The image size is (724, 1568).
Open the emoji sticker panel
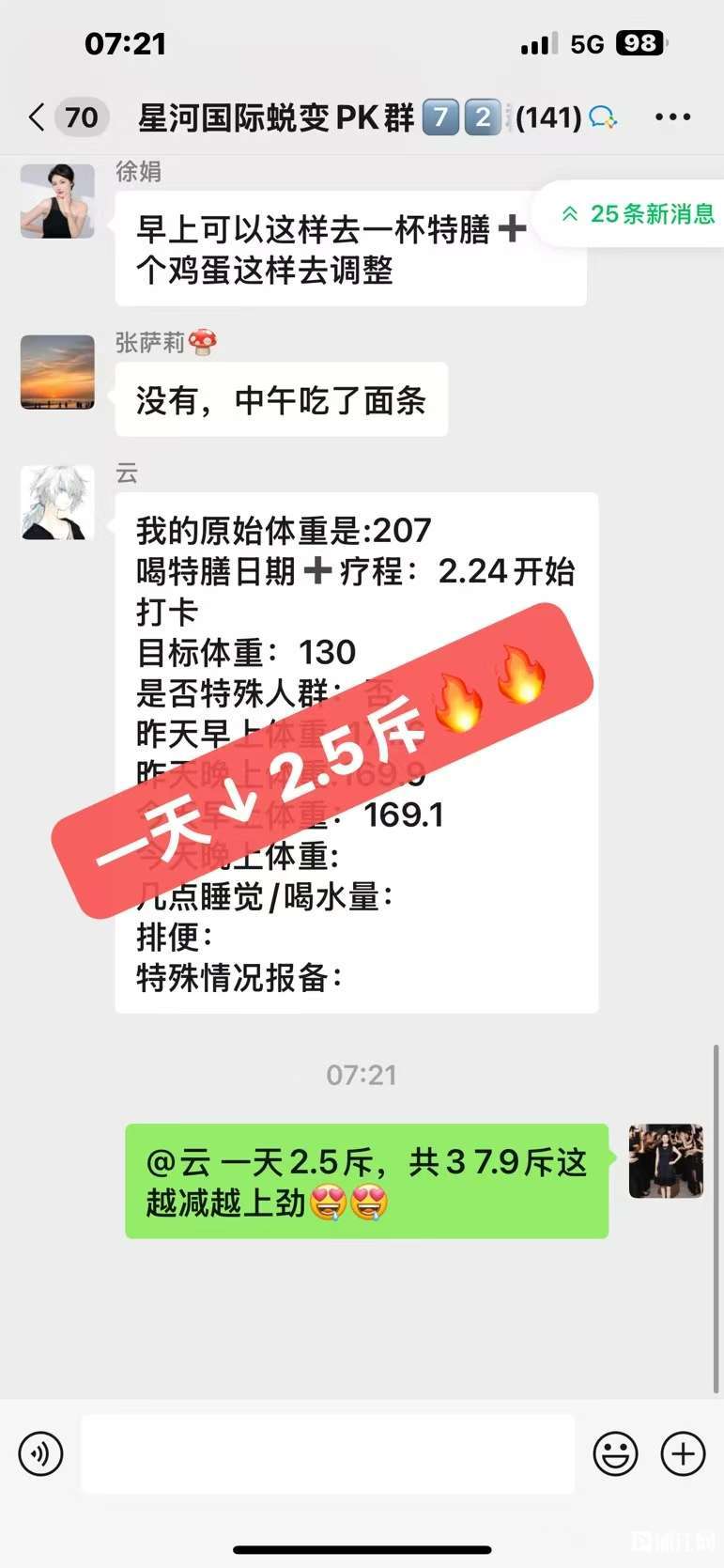tap(615, 1454)
